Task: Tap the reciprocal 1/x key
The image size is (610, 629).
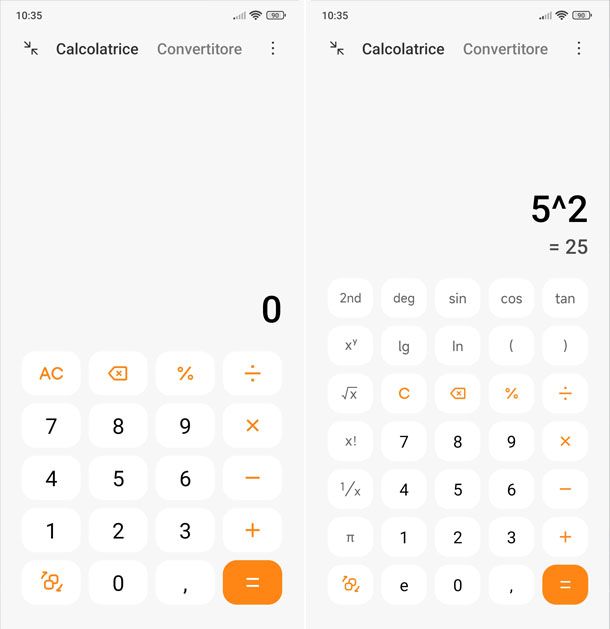Action: (x=350, y=489)
